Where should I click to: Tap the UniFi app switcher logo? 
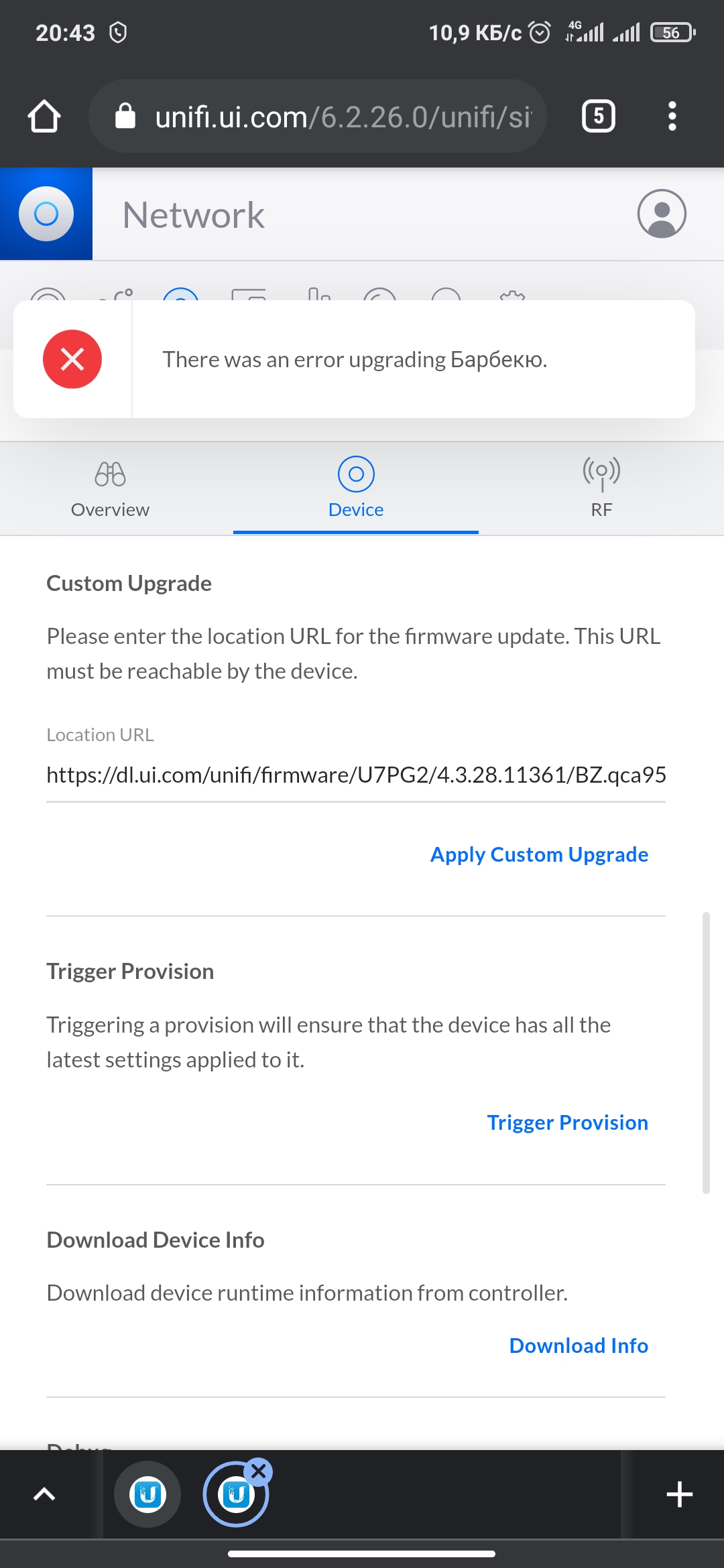pyautogui.click(x=46, y=214)
